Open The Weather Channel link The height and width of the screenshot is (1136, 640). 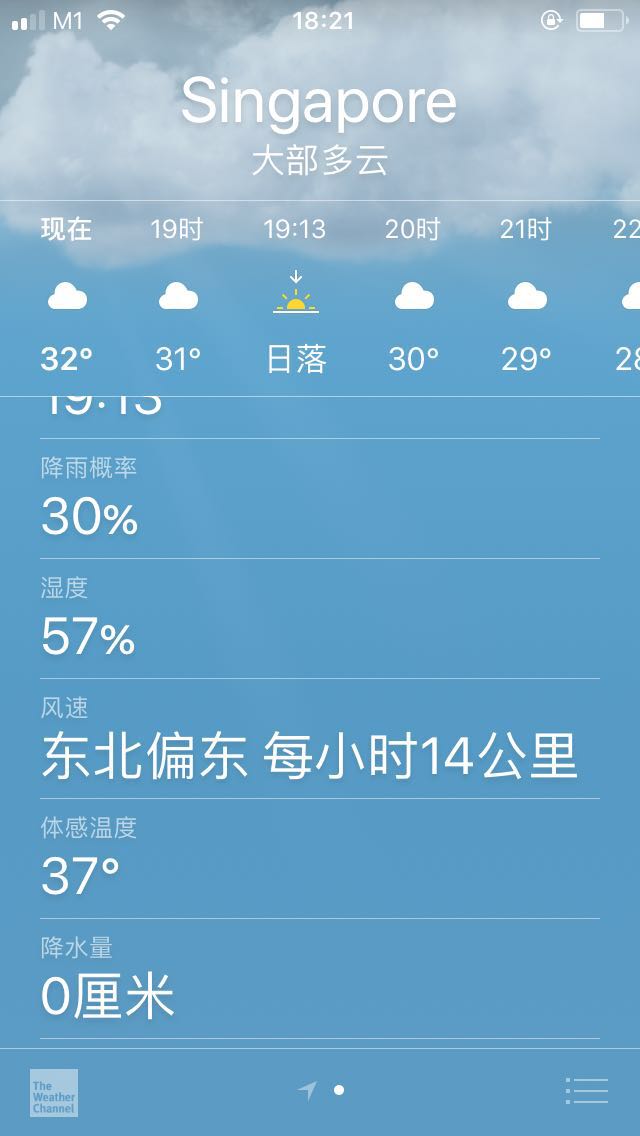click(53, 1092)
